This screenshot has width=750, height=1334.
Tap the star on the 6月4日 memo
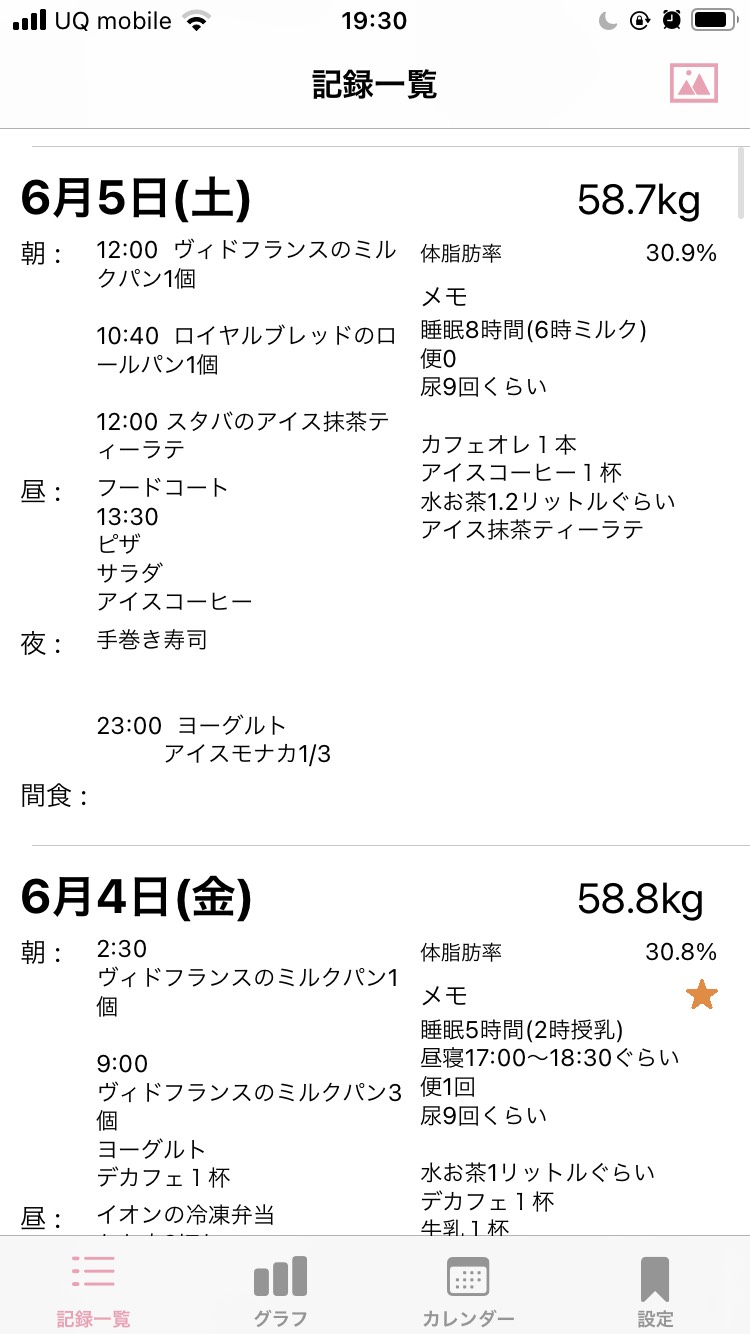click(702, 995)
